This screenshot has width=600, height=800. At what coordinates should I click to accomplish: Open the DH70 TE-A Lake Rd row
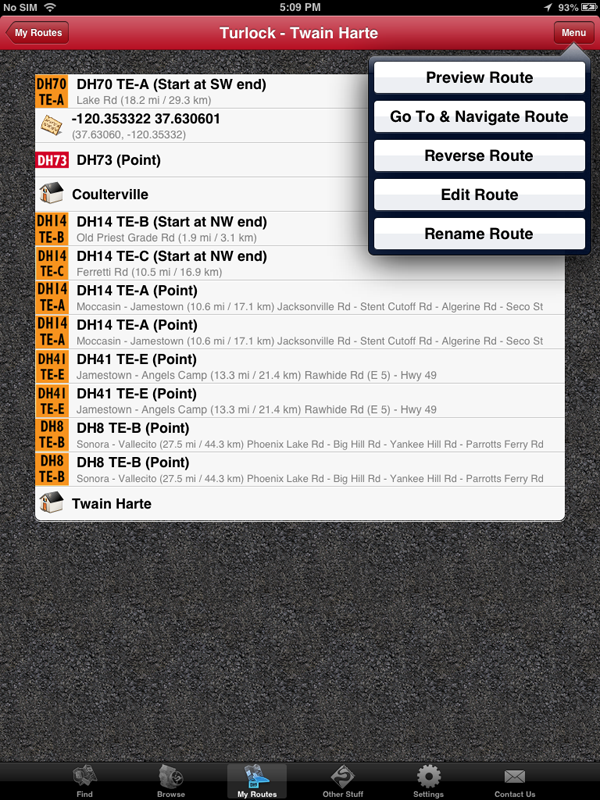point(200,91)
